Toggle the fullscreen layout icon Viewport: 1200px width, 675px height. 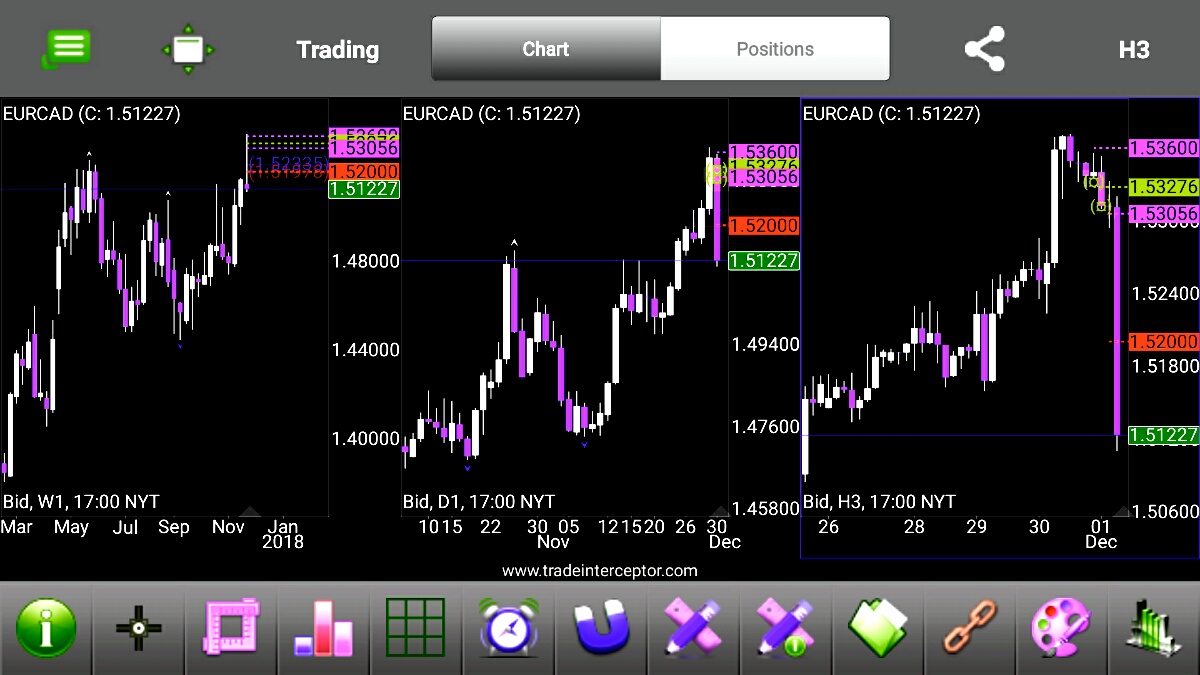[x=188, y=49]
